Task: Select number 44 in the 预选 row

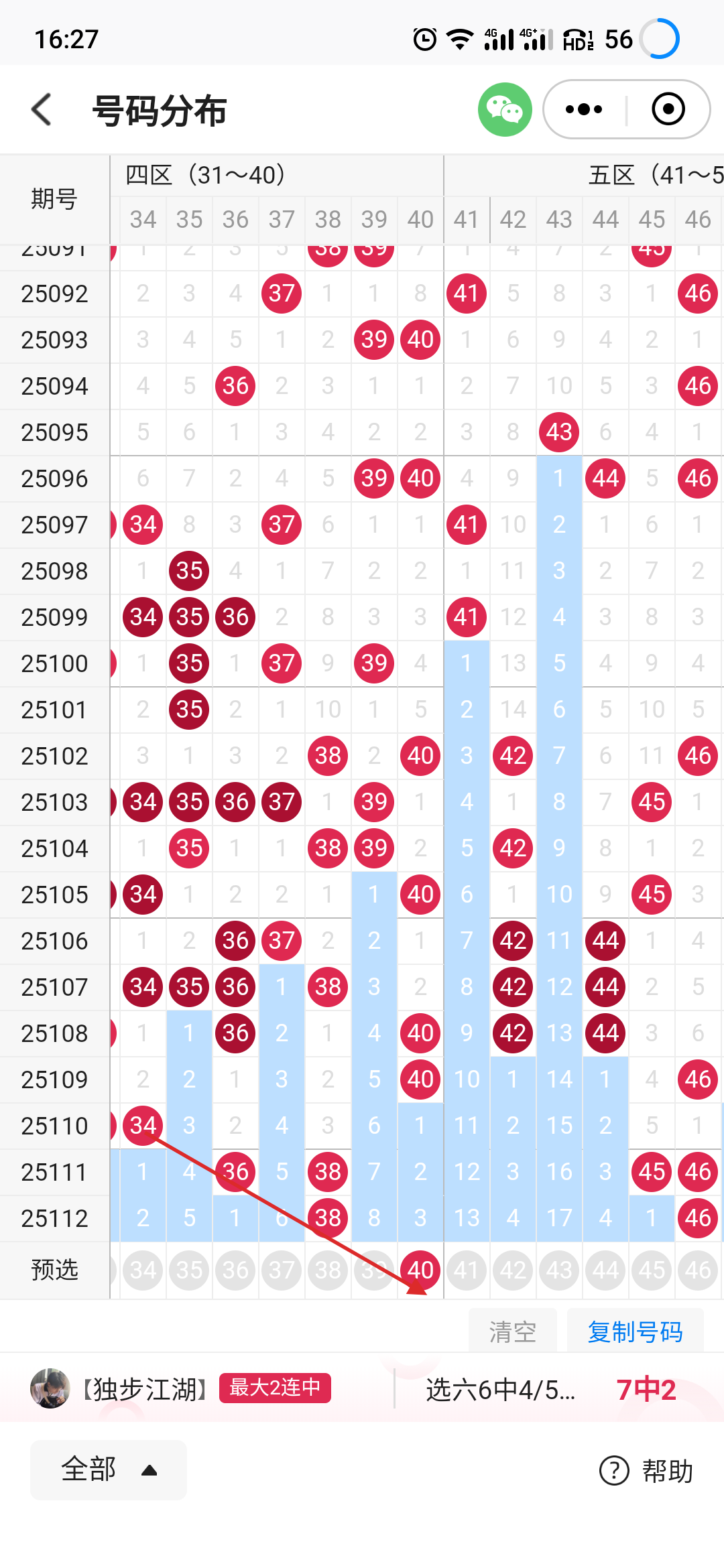Action: coord(605,1270)
